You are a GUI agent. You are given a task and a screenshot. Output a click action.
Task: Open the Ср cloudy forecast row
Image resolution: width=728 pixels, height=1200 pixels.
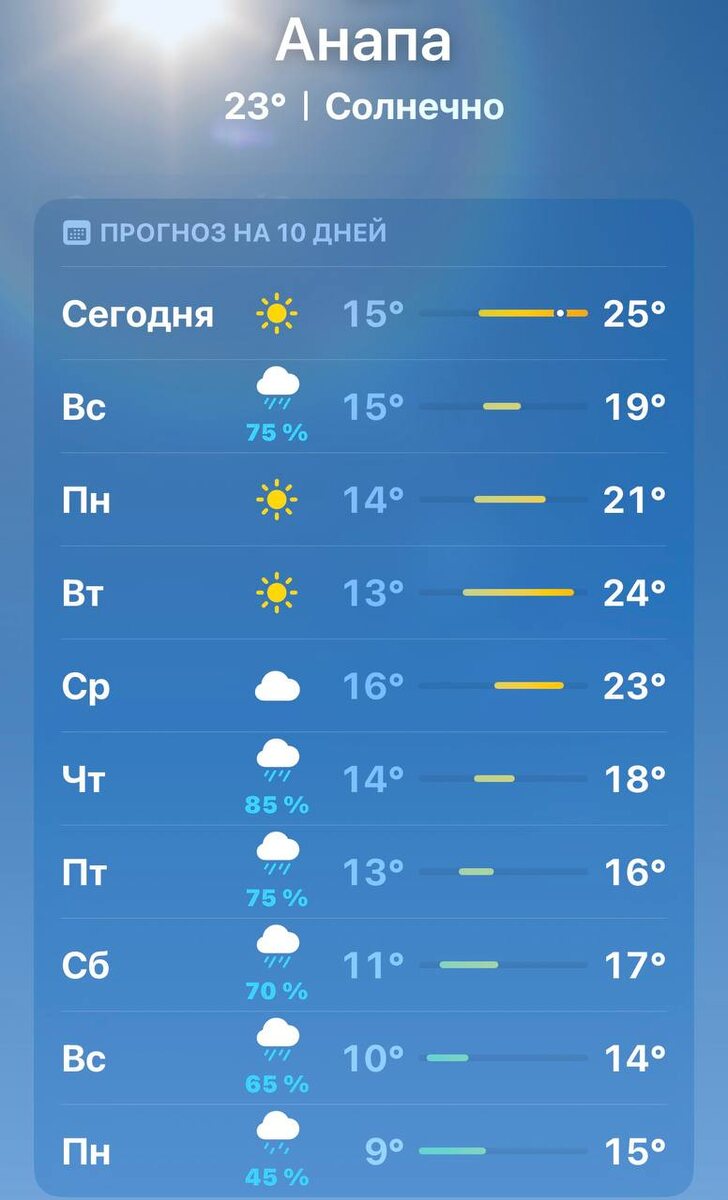click(x=364, y=685)
